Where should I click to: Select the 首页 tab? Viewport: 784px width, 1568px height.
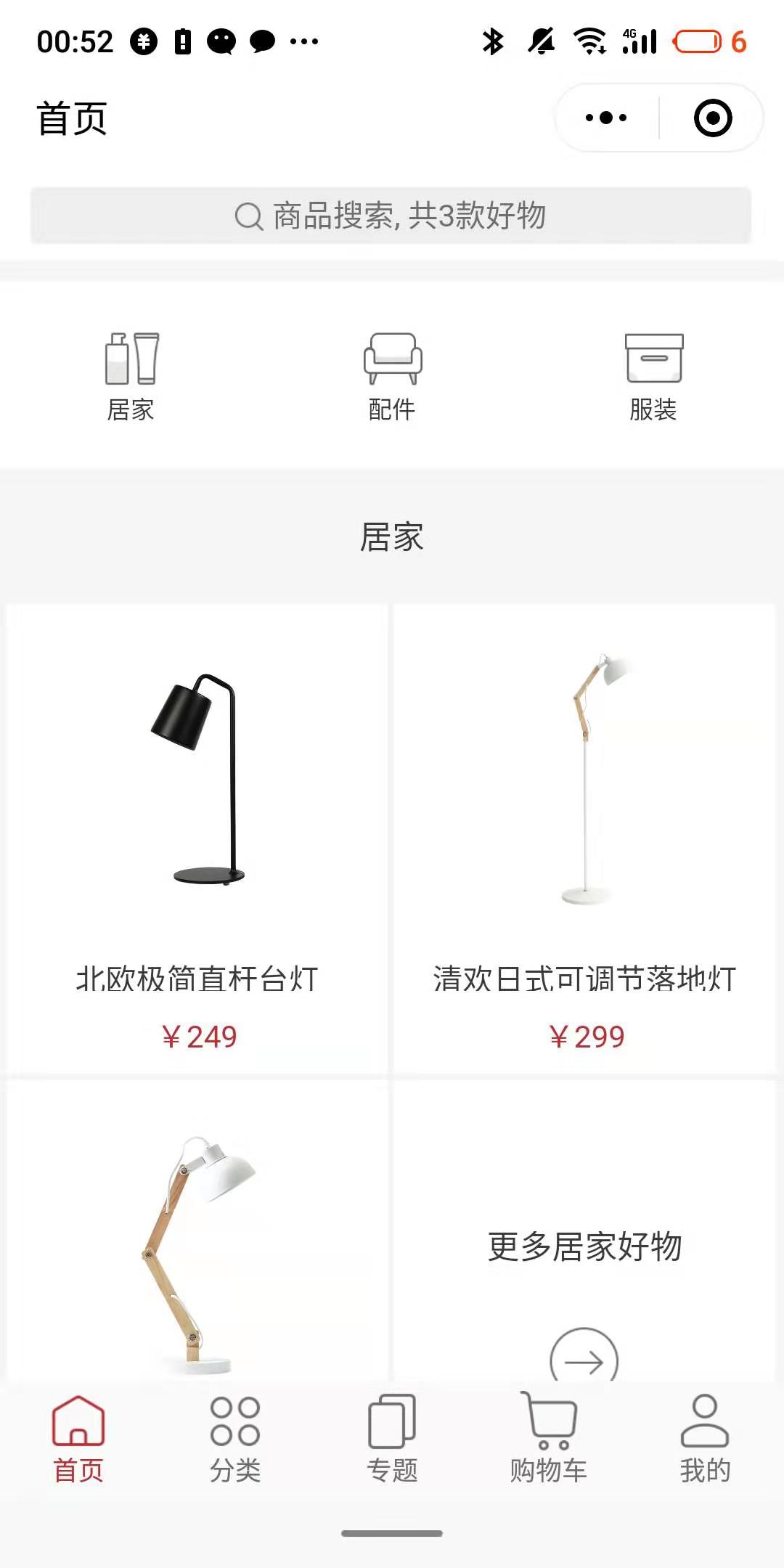point(78,1439)
